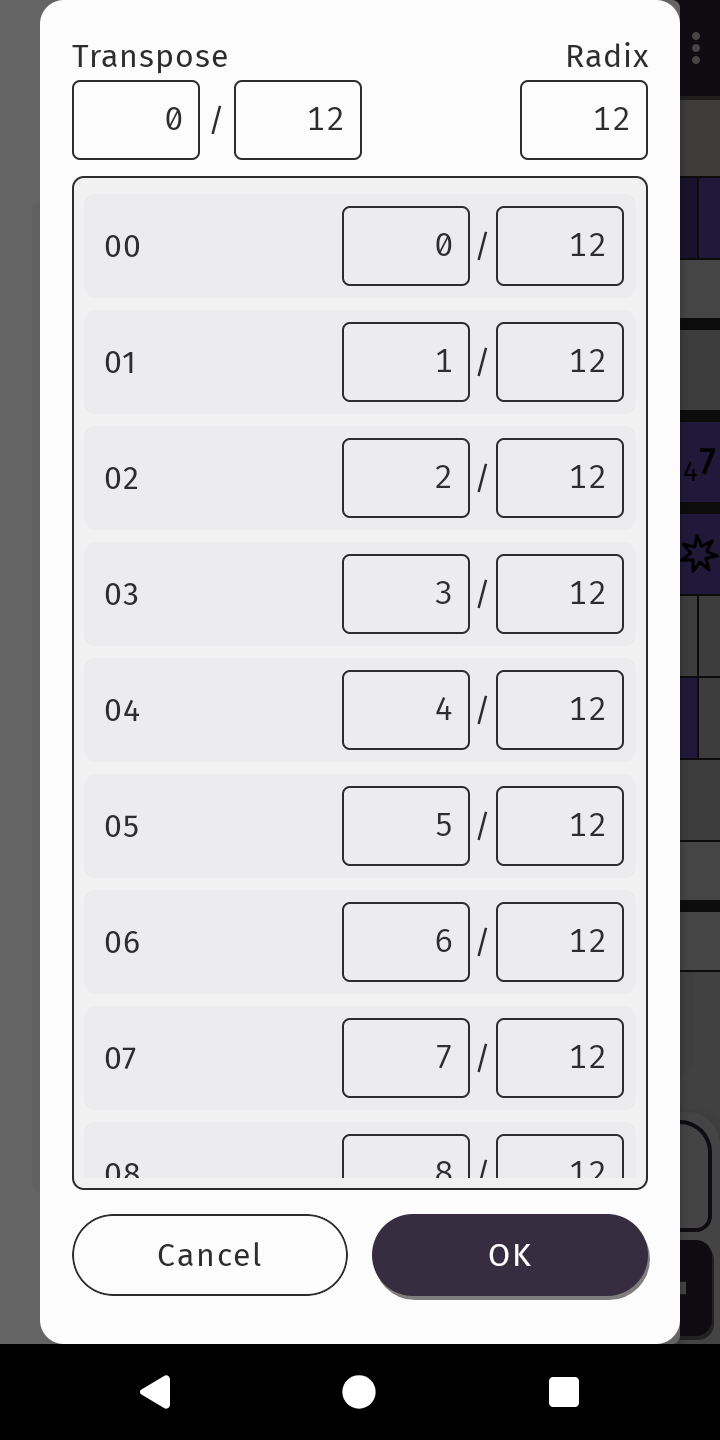The height and width of the screenshot is (1440, 720).
Task: Select the denominator field of row 00
Action: (560, 246)
